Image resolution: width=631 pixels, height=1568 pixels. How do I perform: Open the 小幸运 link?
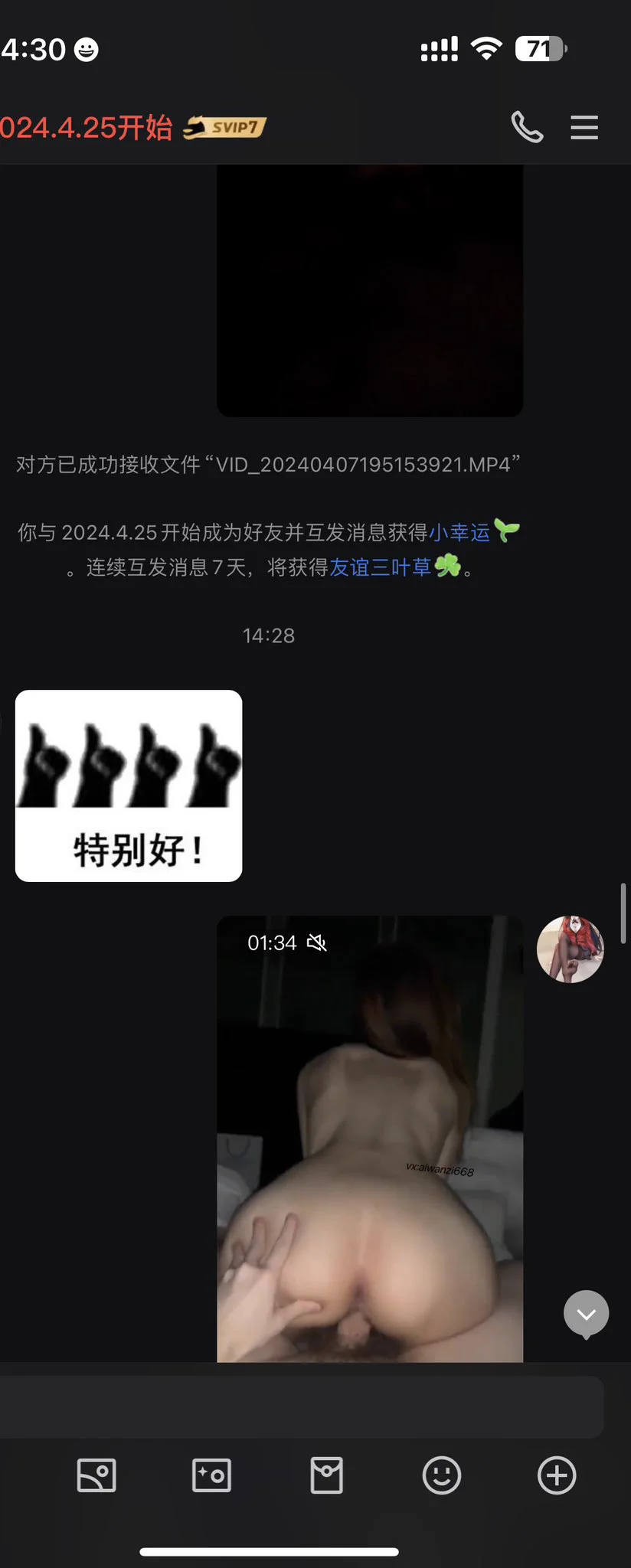[459, 532]
